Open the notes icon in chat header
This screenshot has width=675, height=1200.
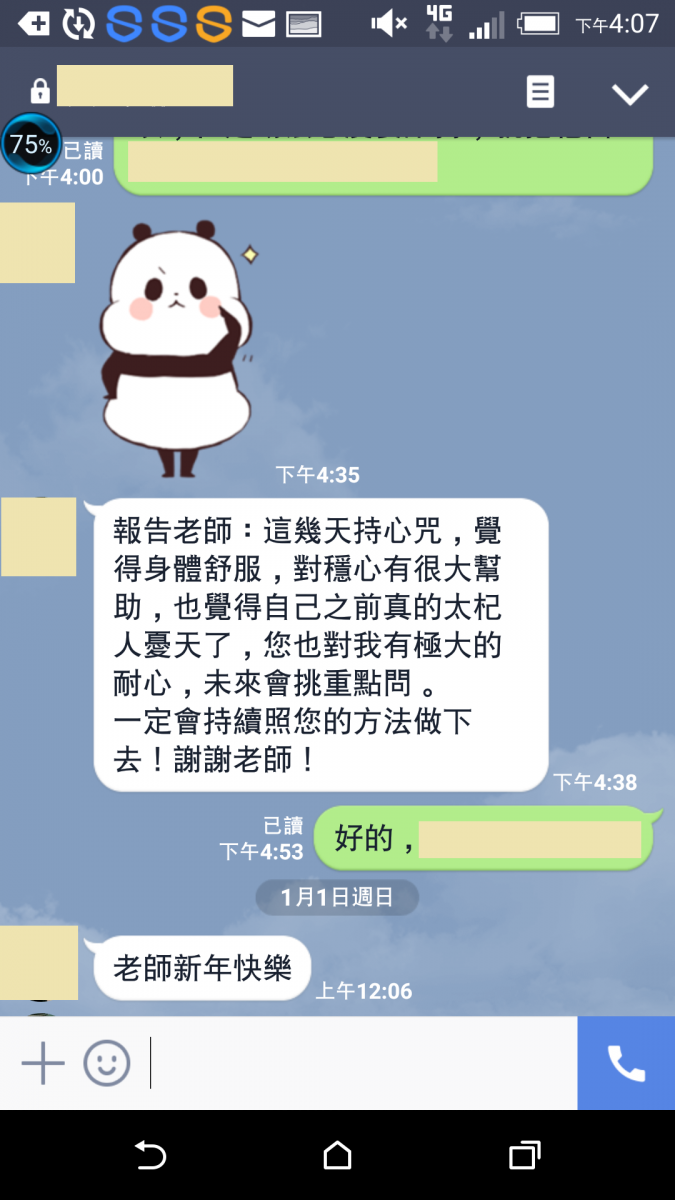540,93
